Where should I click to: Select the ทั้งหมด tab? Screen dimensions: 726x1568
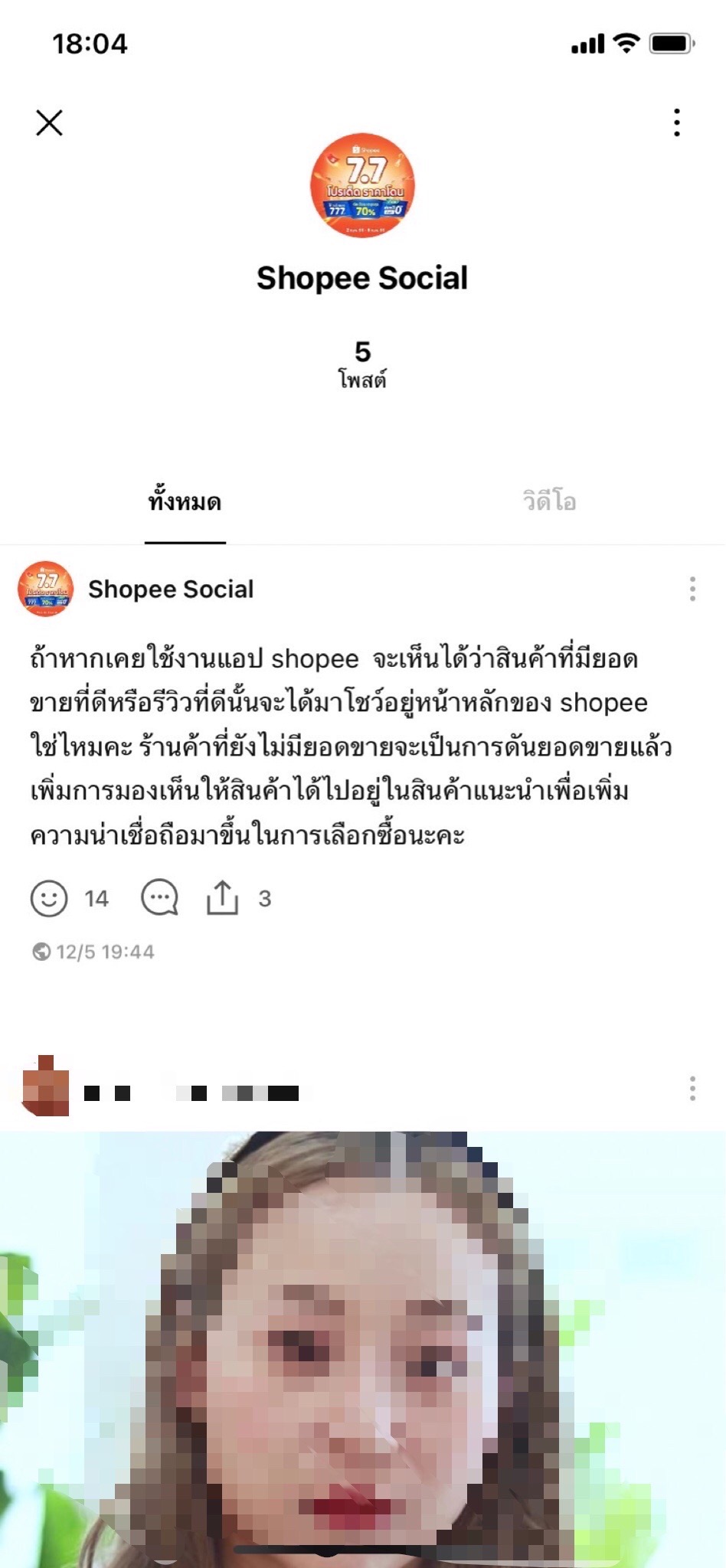pos(185,501)
